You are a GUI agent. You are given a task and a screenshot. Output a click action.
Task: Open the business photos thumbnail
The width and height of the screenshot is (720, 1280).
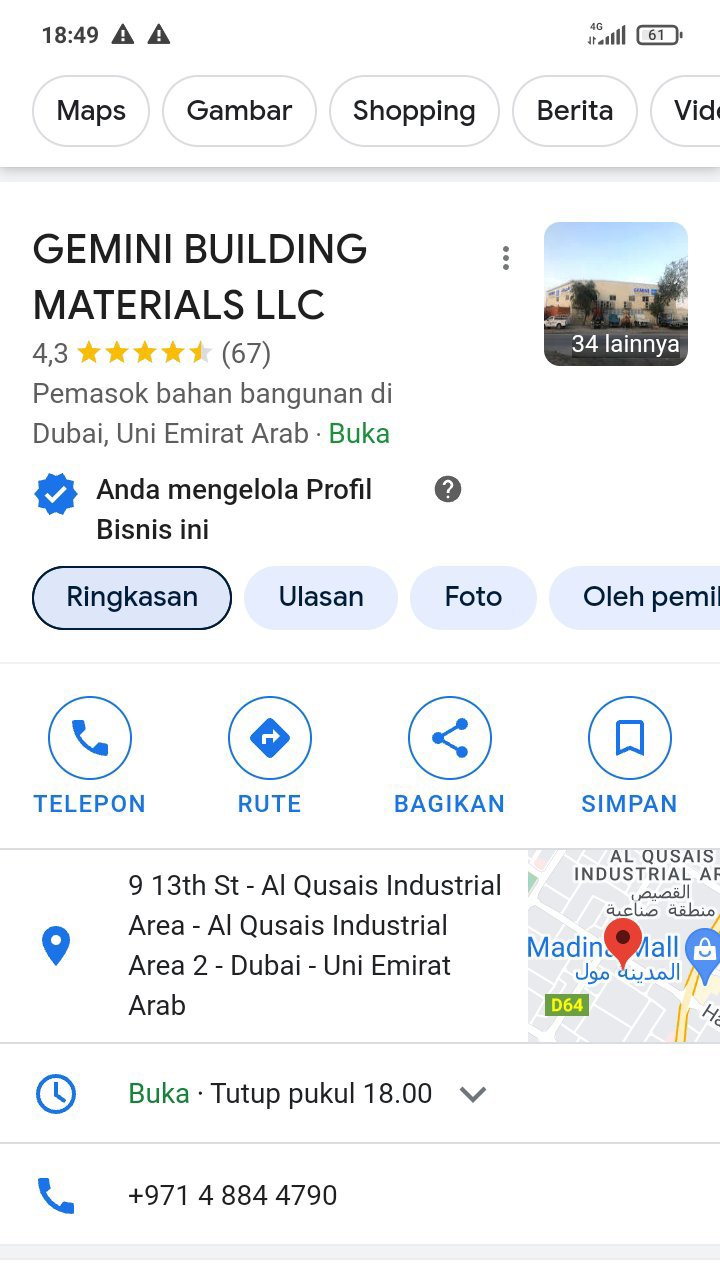pos(615,294)
